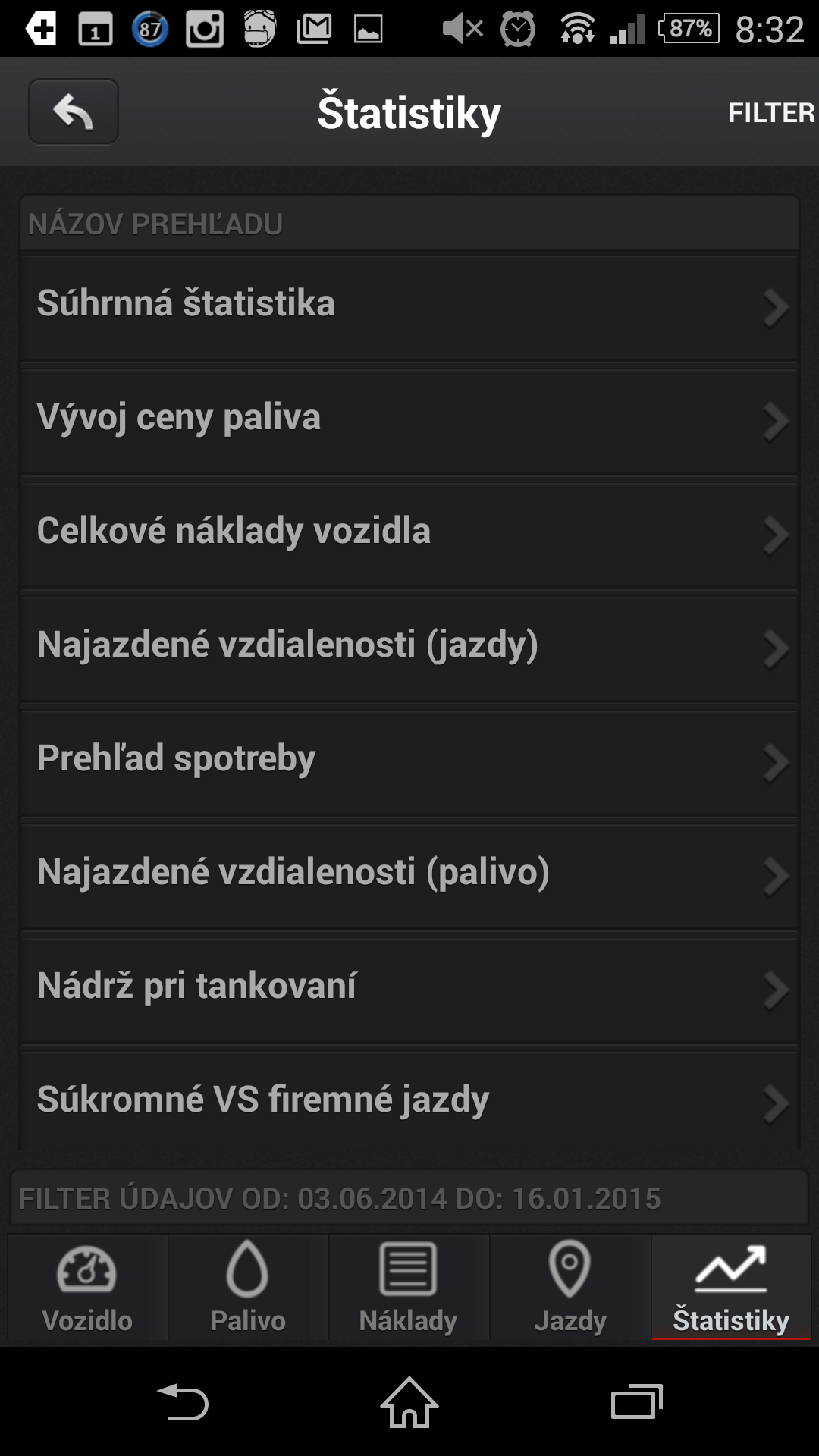Screen dimensions: 819x1456
Task: Switch to the Palivo tab
Action: pos(248,1287)
